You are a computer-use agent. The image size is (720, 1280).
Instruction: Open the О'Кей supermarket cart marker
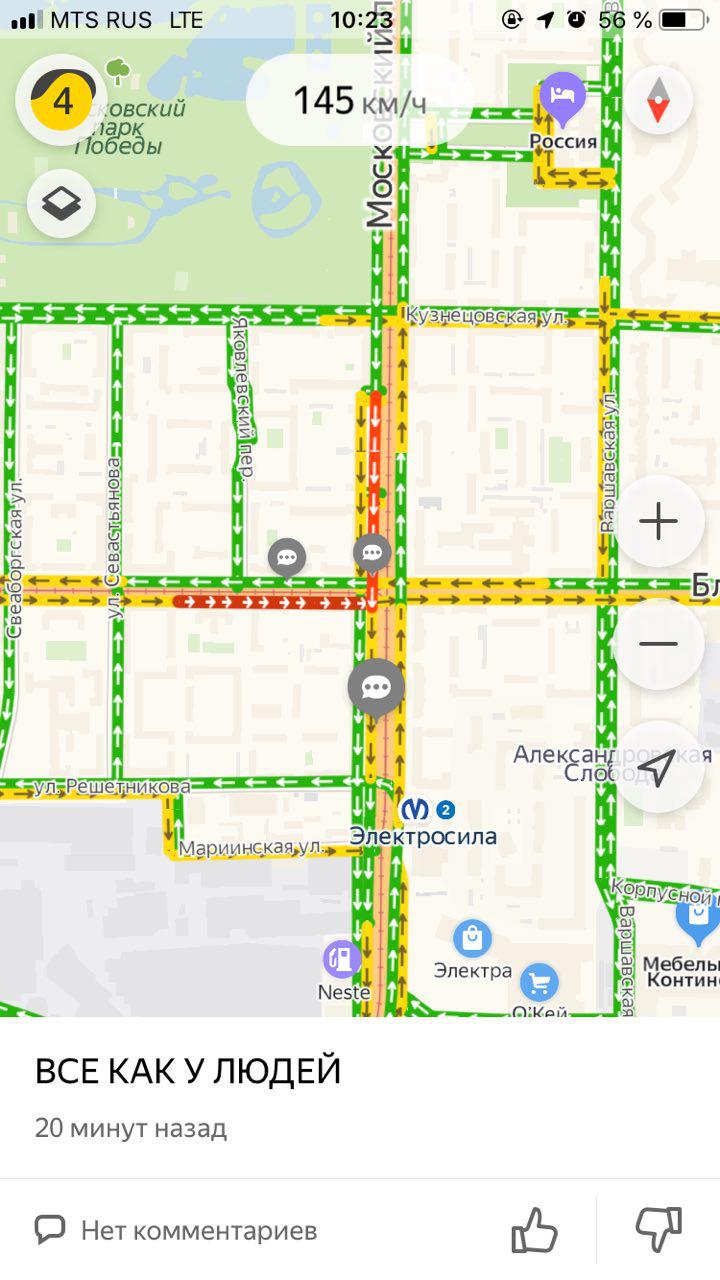539,982
